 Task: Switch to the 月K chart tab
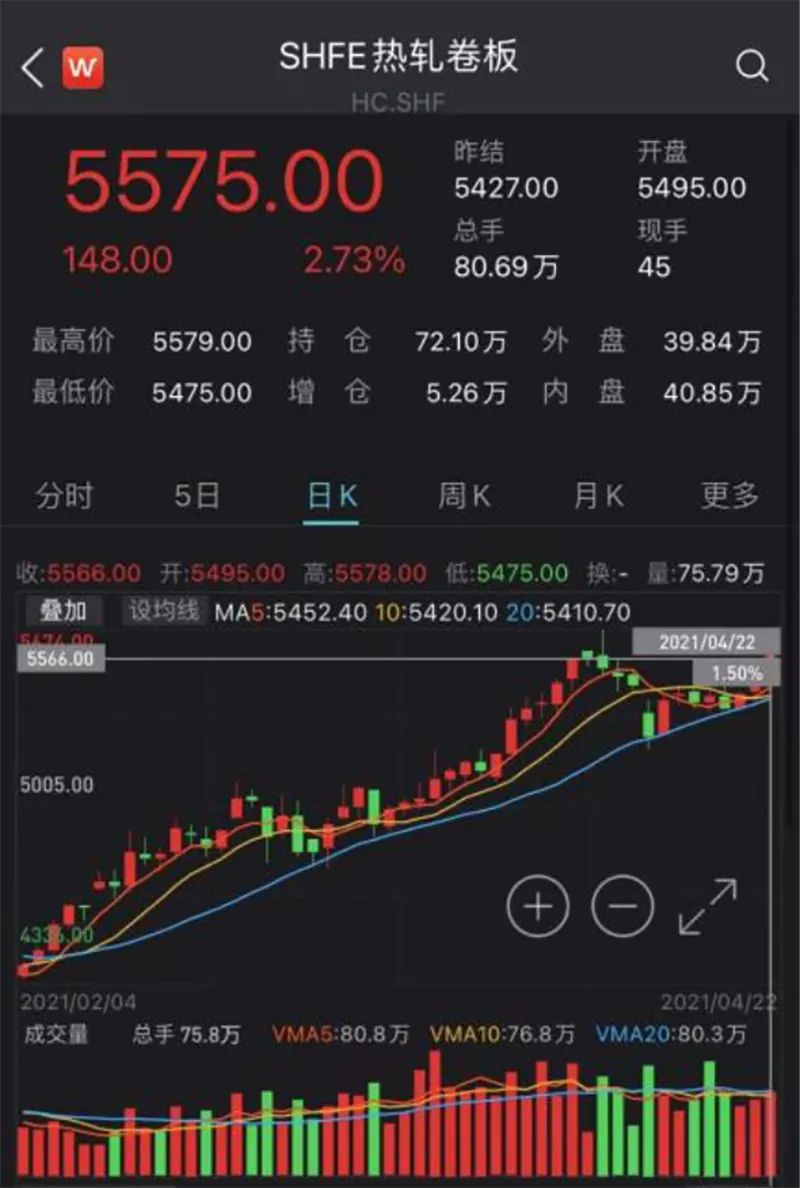tap(598, 495)
